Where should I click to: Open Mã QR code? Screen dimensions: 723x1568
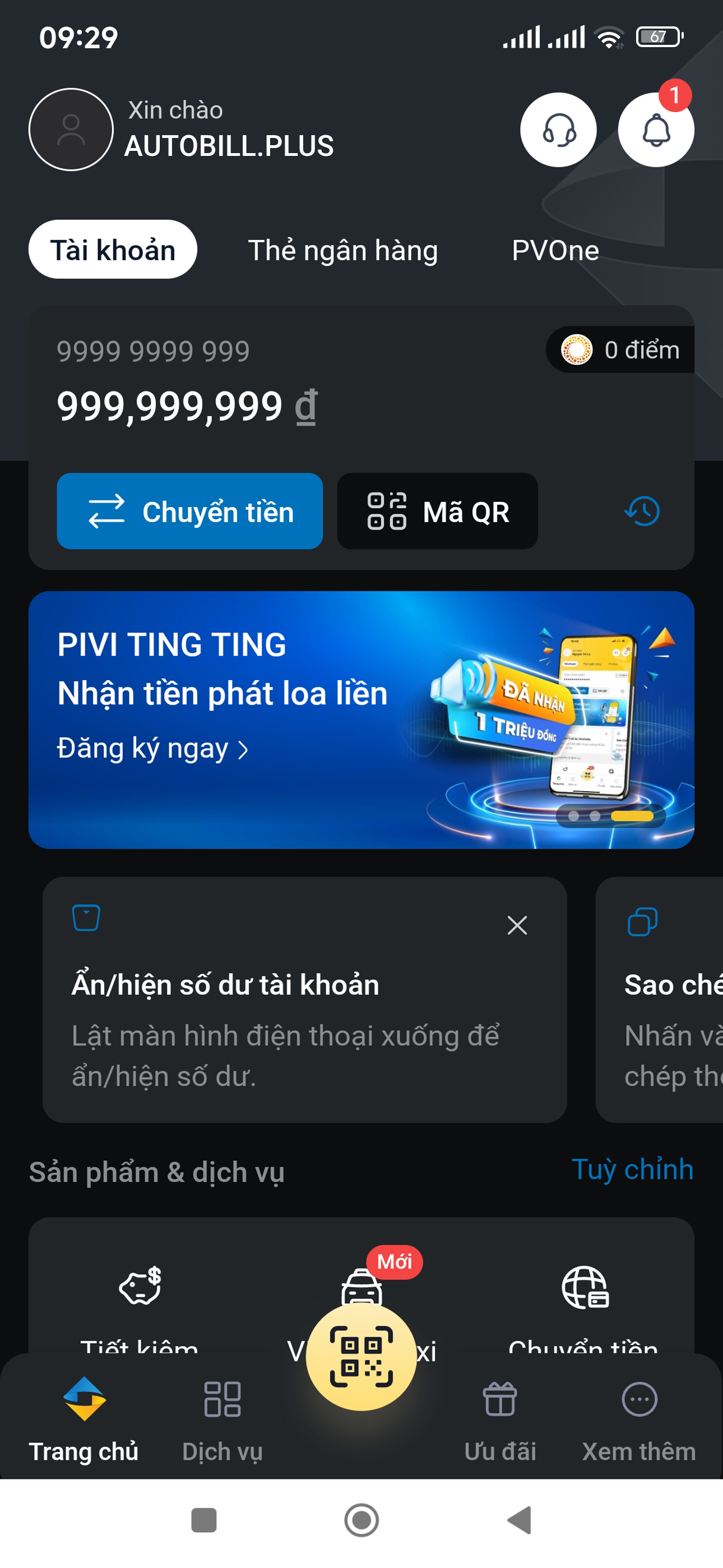[437, 511]
